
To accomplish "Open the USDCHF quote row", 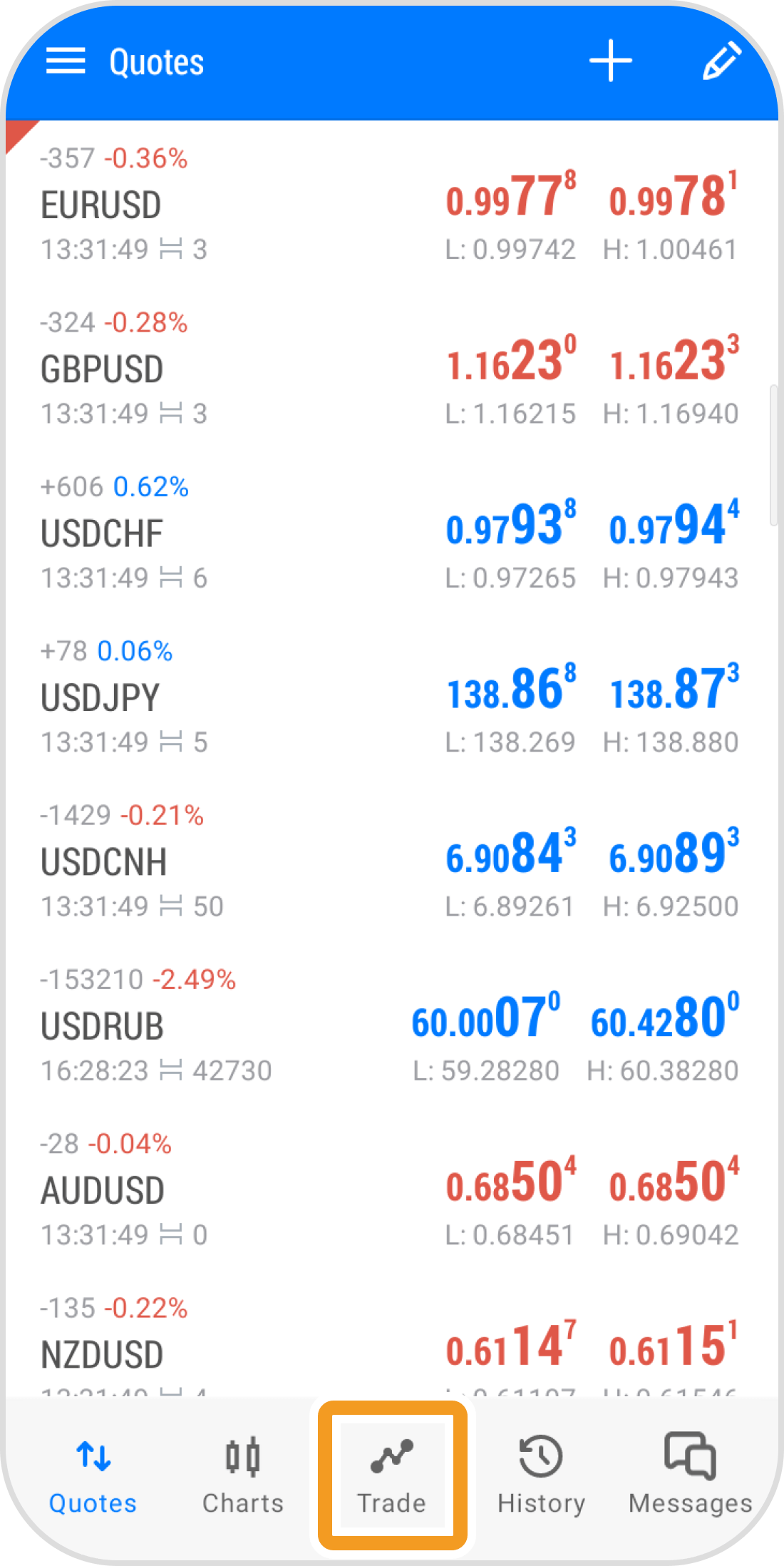I will coord(388,533).
